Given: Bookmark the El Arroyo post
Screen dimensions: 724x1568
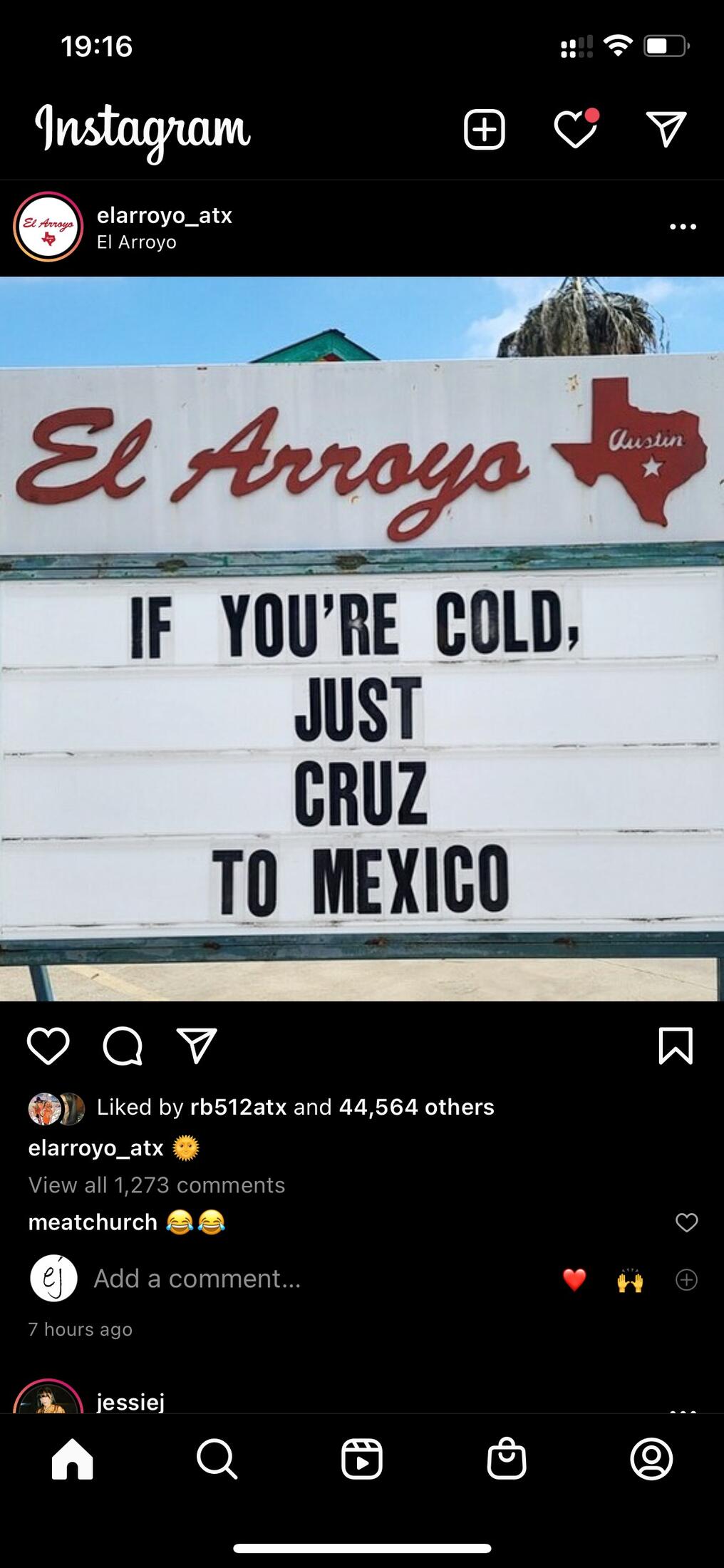Looking at the screenshot, I should click(x=676, y=1046).
